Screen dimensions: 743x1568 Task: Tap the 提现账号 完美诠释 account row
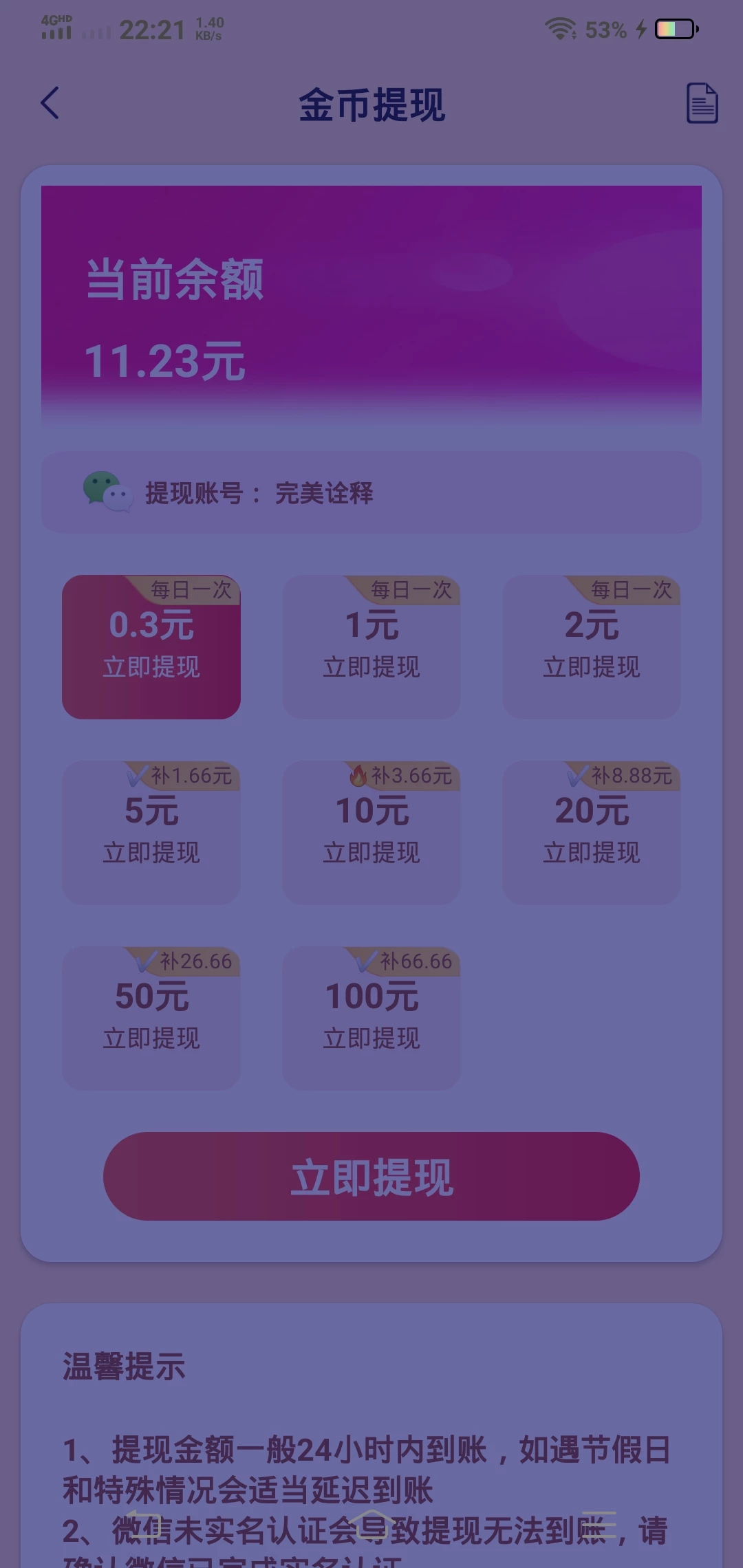[x=371, y=492]
